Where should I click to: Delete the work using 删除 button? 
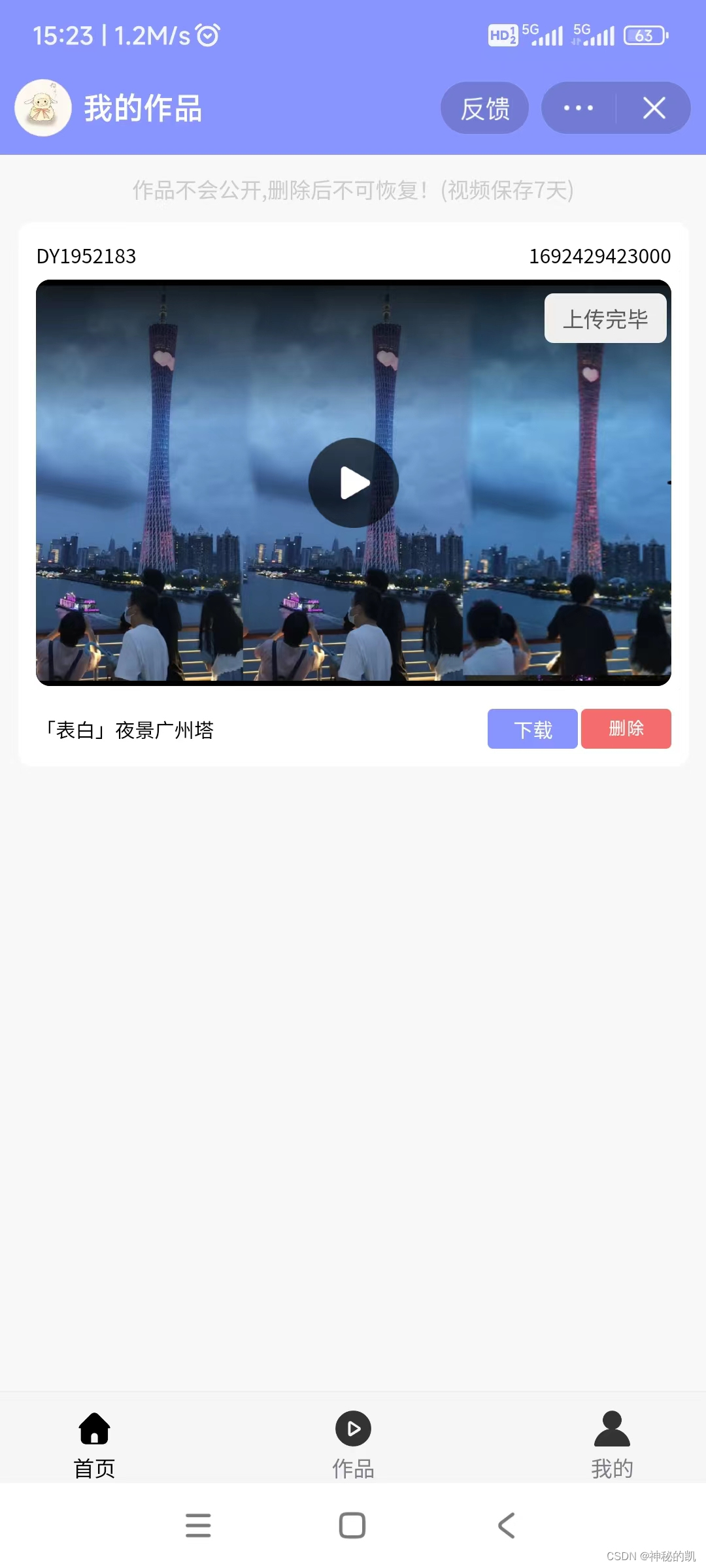(626, 728)
